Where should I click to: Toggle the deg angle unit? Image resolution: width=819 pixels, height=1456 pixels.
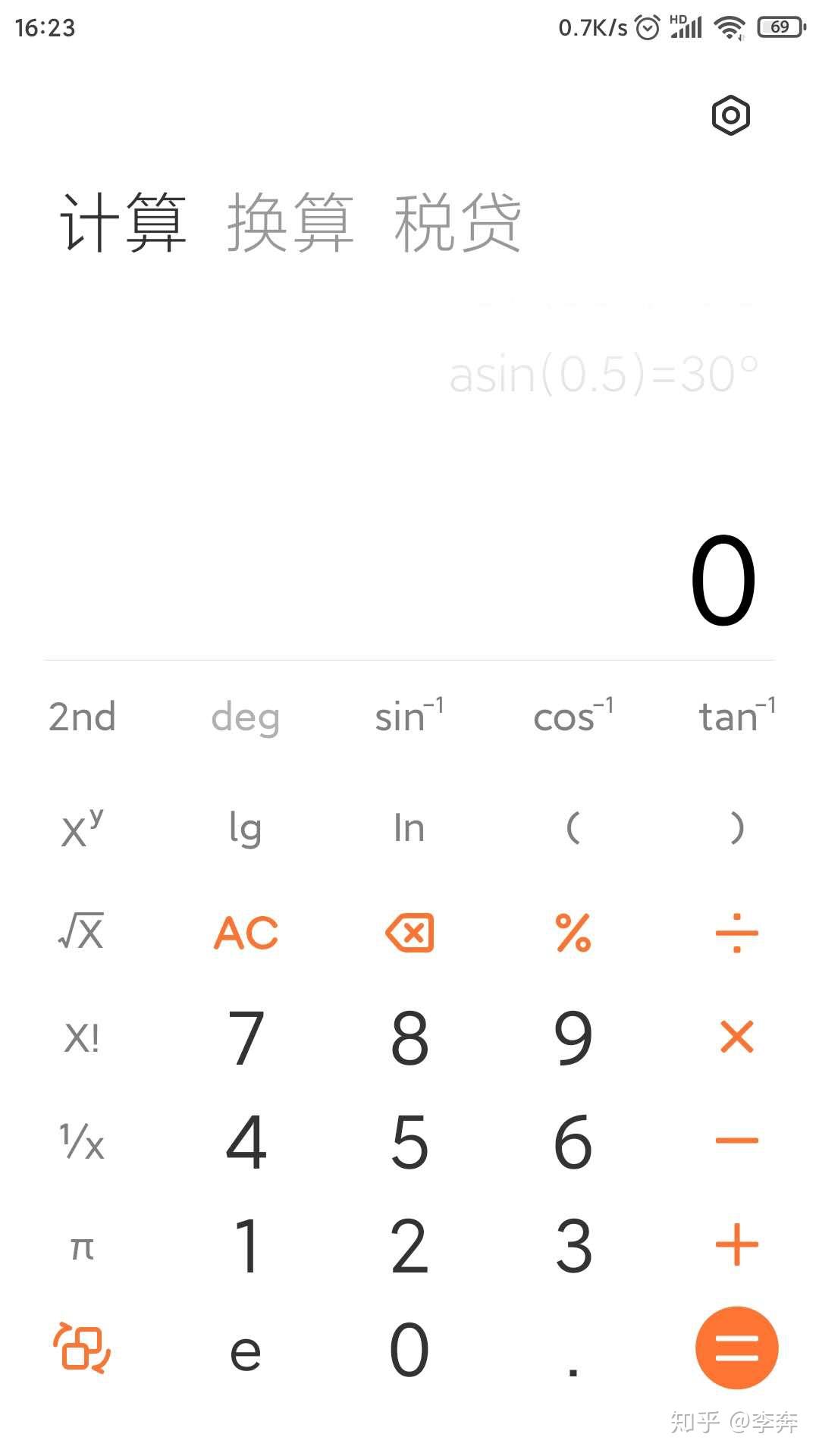245,717
